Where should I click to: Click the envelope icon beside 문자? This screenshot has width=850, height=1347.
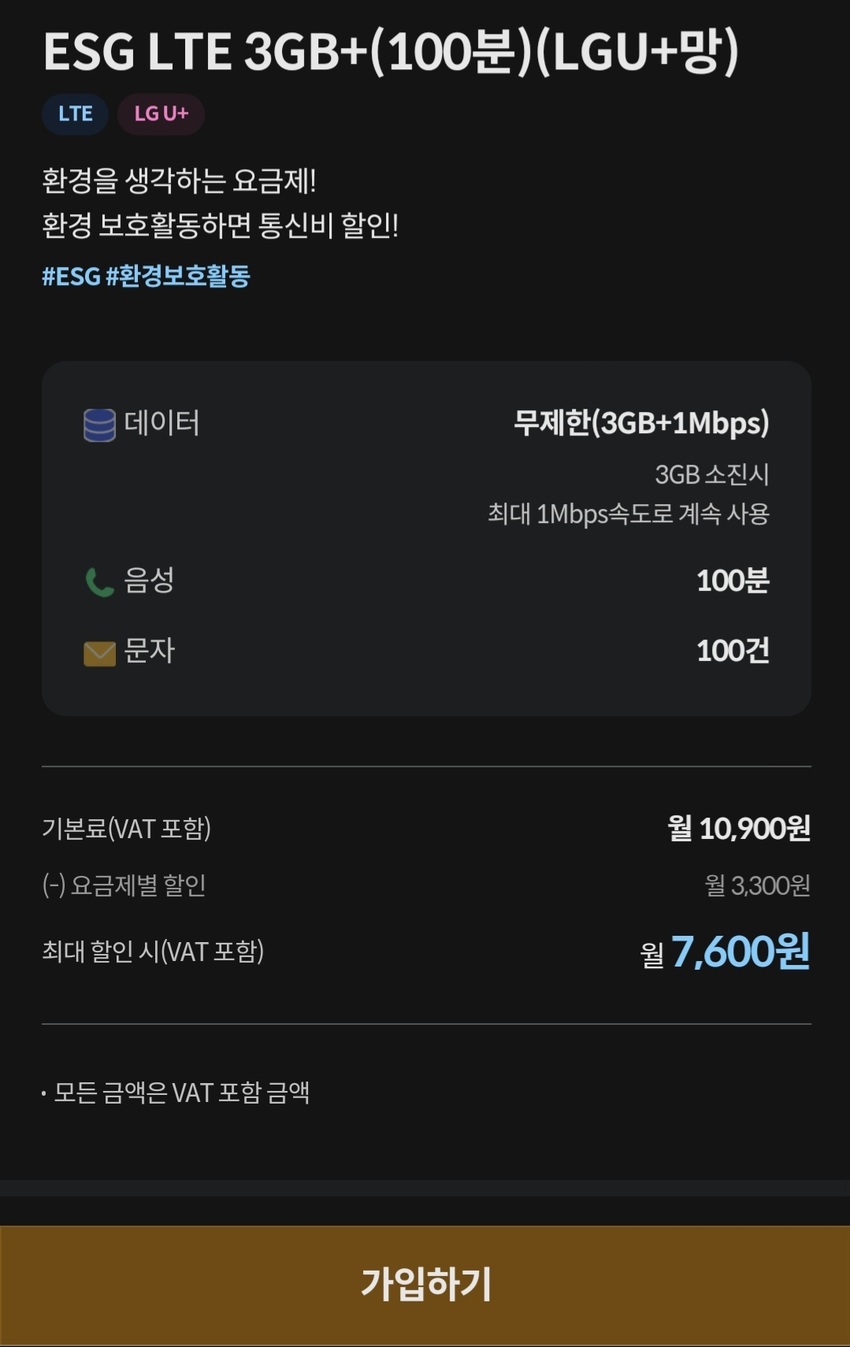[x=99, y=650]
